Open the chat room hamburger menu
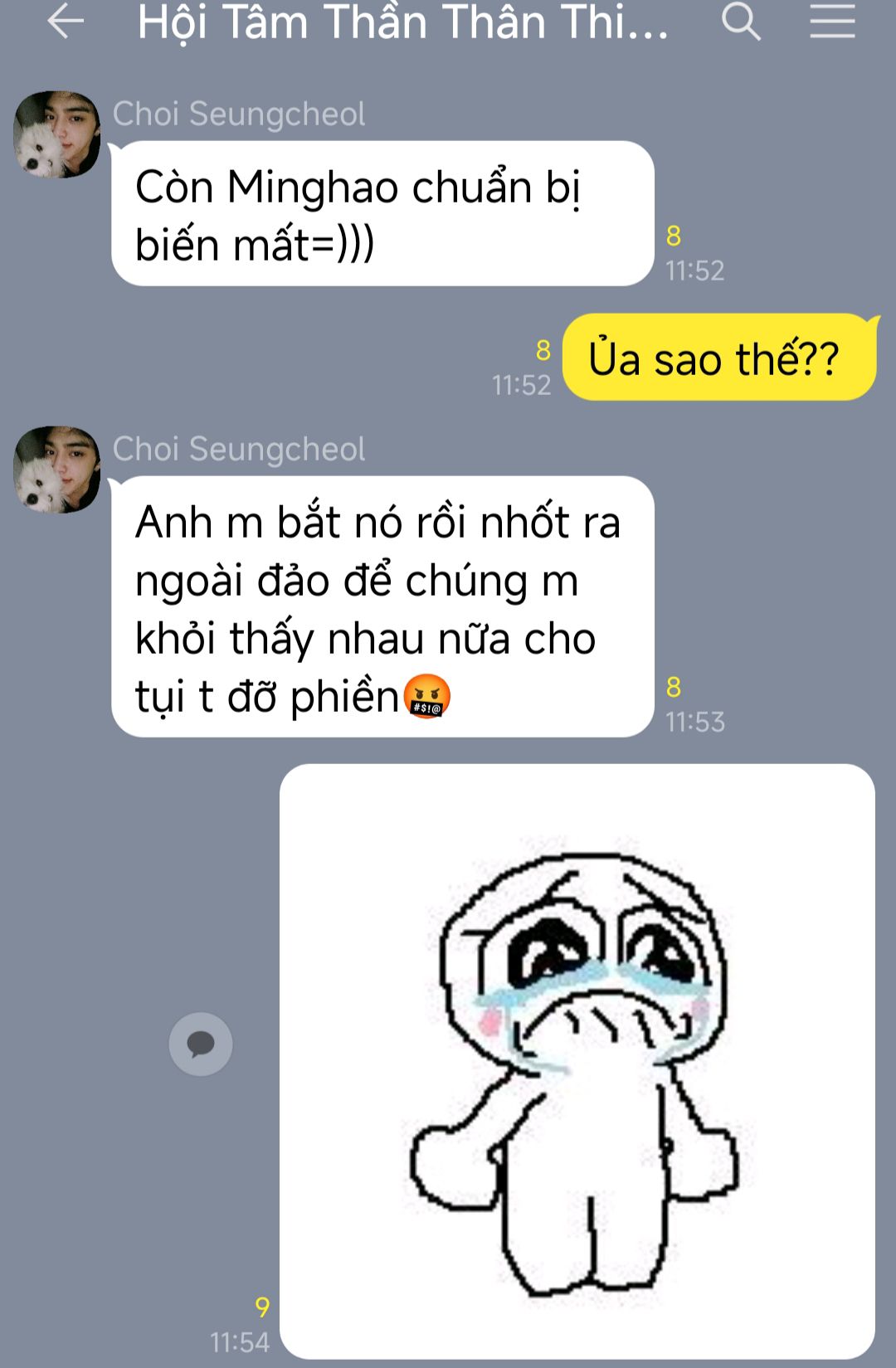The width and height of the screenshot is (896, 1368). point(832,22)
